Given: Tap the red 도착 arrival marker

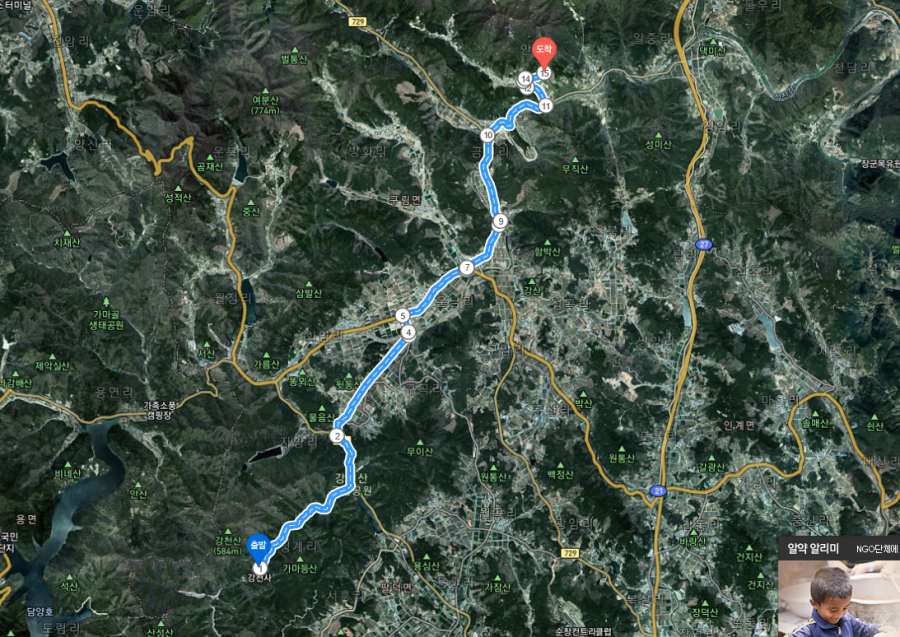Looking at the screenshot, I should (545, 50).
